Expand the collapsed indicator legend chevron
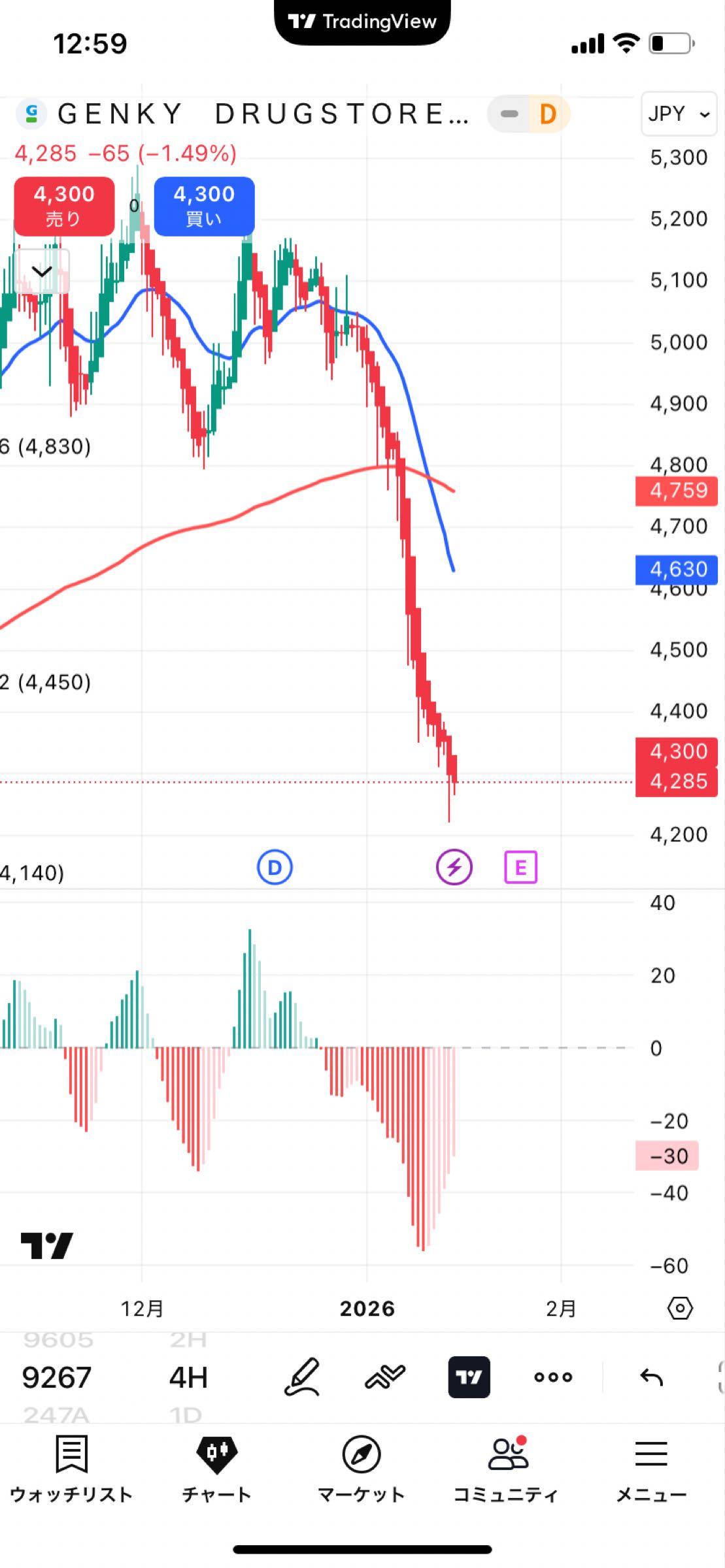The width and height of the screenshot is (725, 1568). click(x=42, y=271)
